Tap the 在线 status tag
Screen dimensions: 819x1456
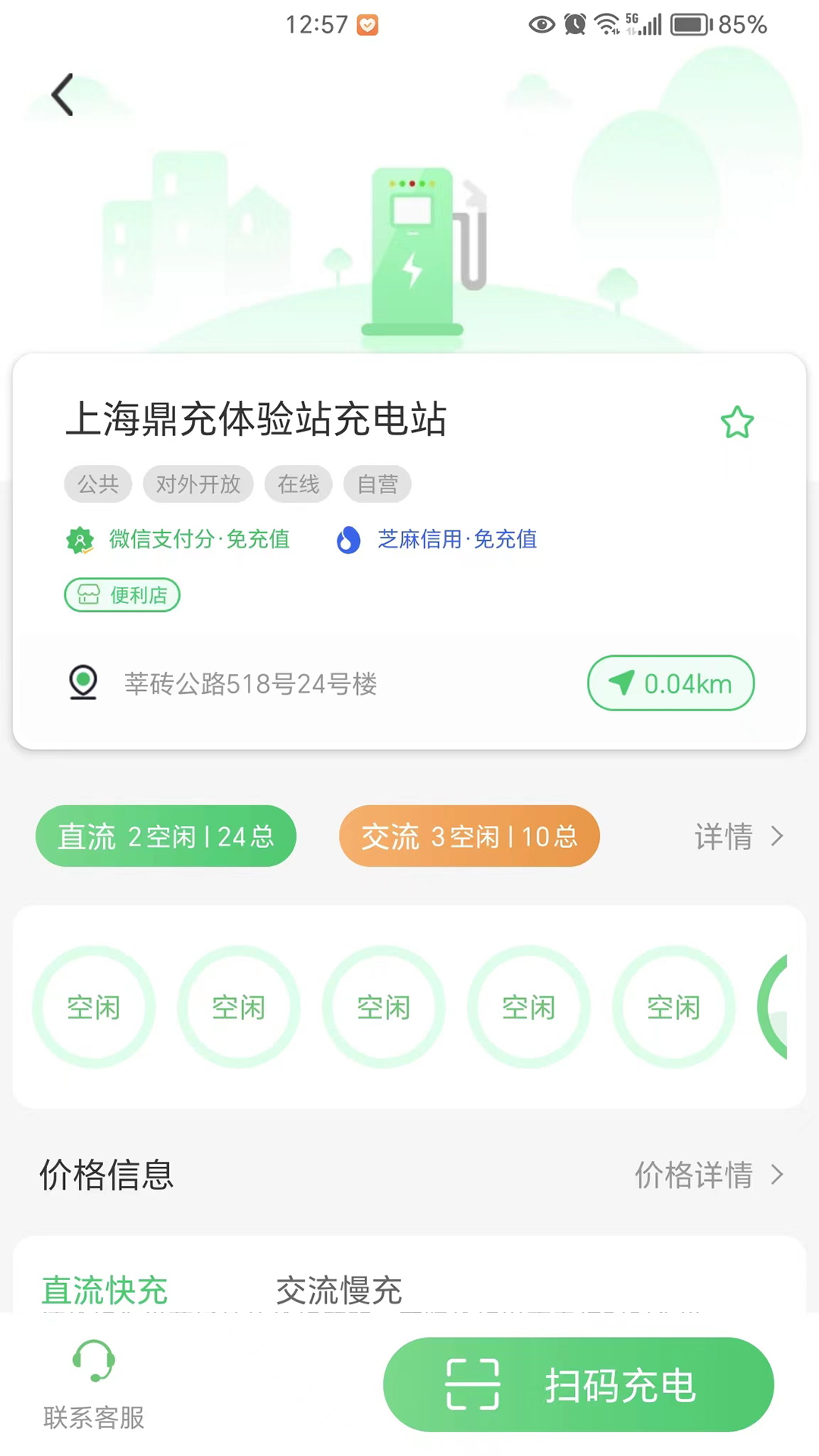coord(298,484)
